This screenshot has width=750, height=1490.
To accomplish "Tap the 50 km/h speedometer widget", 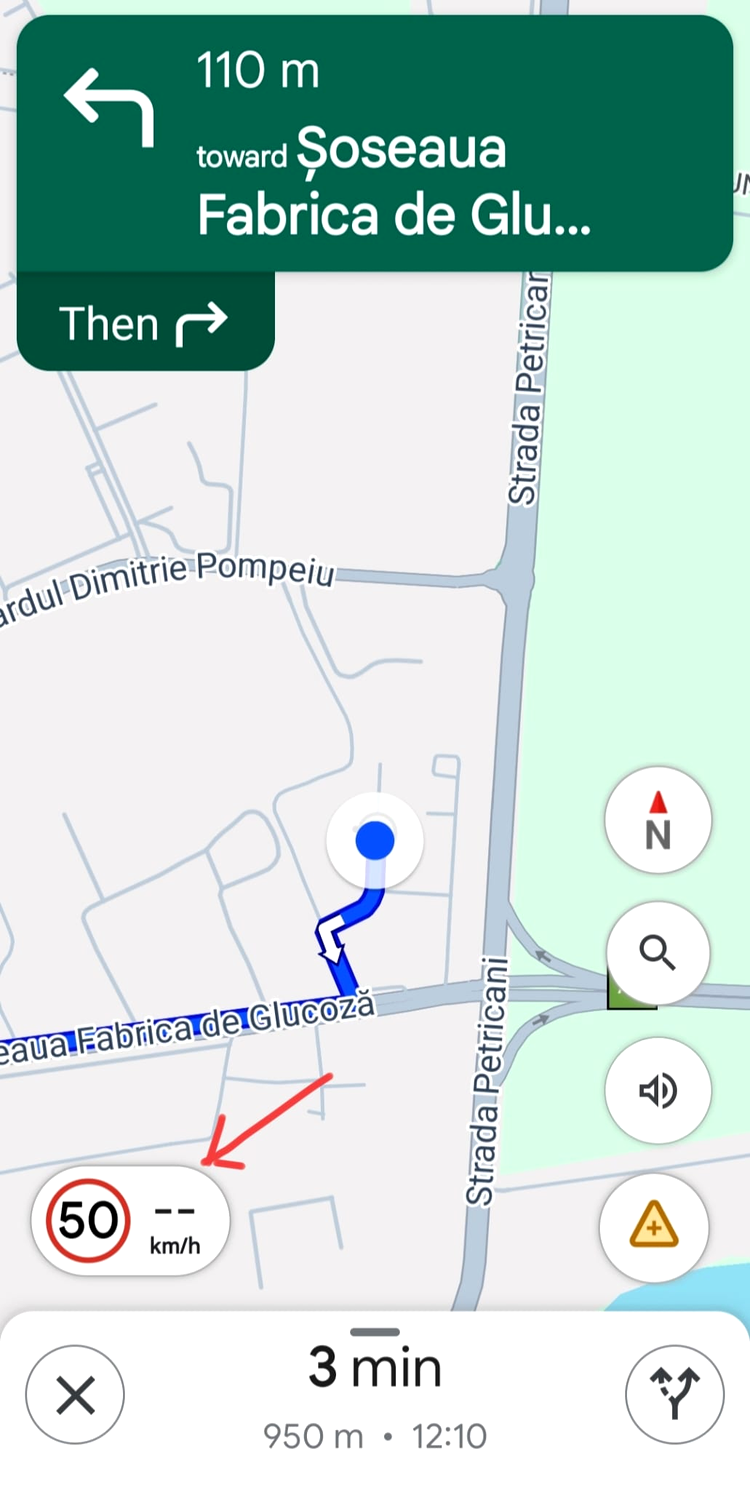I will (x=131, y=1221).
